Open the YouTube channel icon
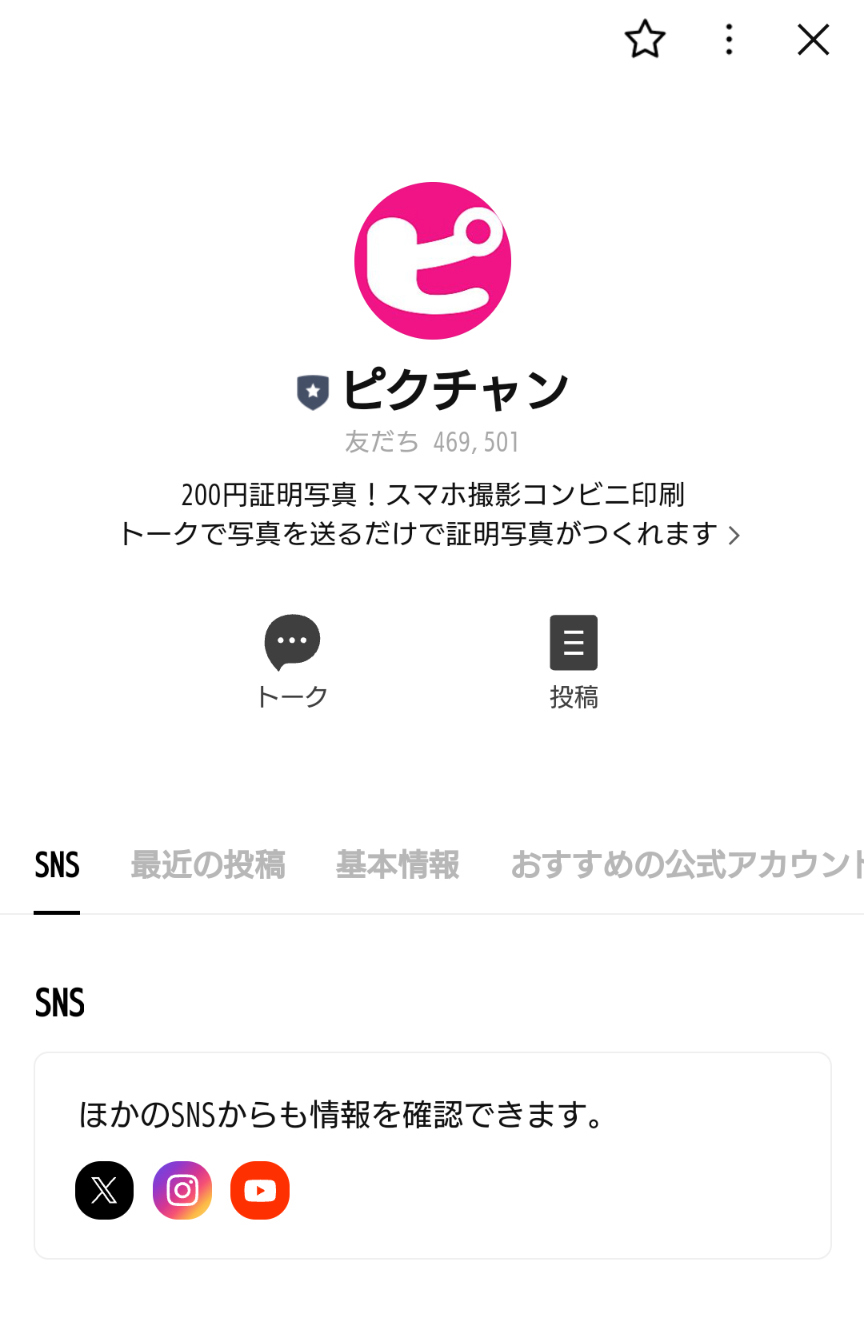This screenshot has height=1342, width=864. click(260, 1190)
